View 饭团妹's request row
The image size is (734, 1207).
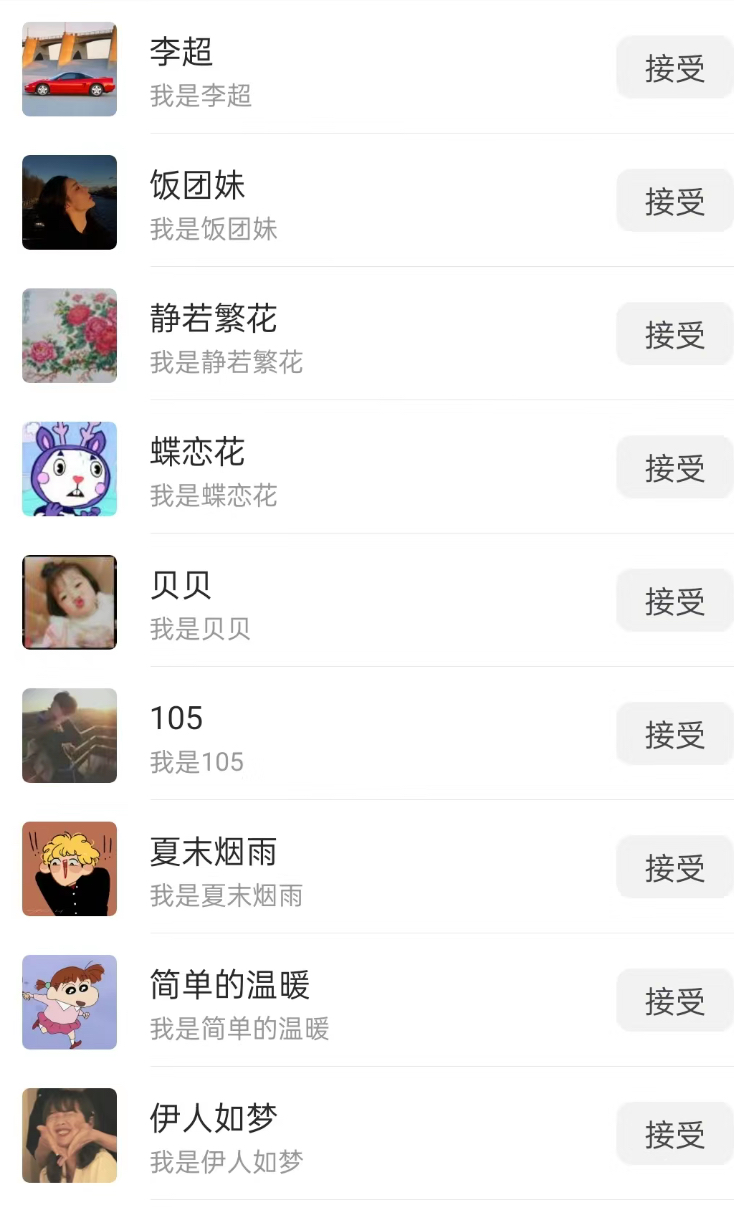coord(350,201)
